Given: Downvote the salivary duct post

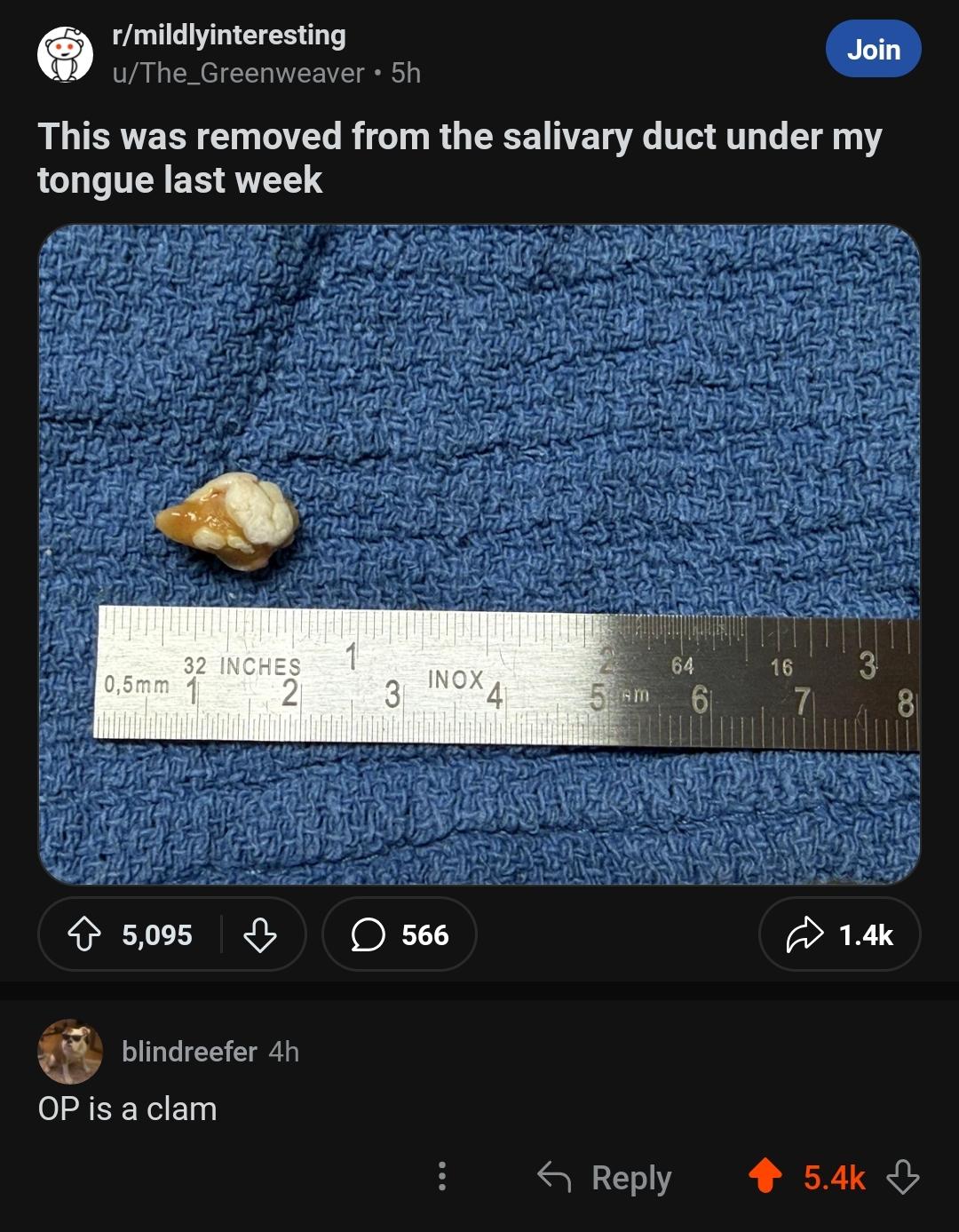Looking at the screenshot, I should click(x=260, y=934).
